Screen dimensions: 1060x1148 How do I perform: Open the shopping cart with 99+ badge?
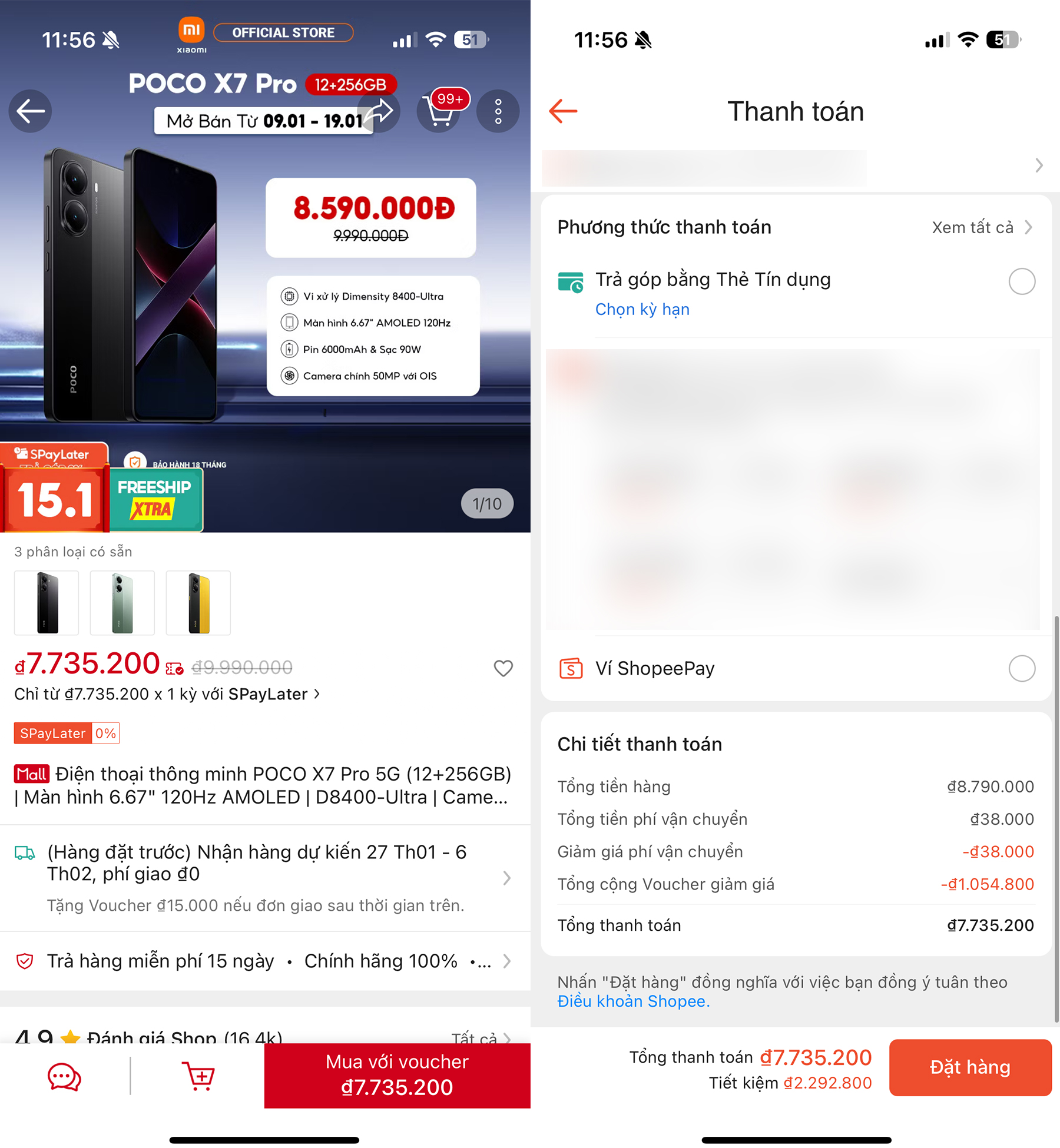pos(439,112)
